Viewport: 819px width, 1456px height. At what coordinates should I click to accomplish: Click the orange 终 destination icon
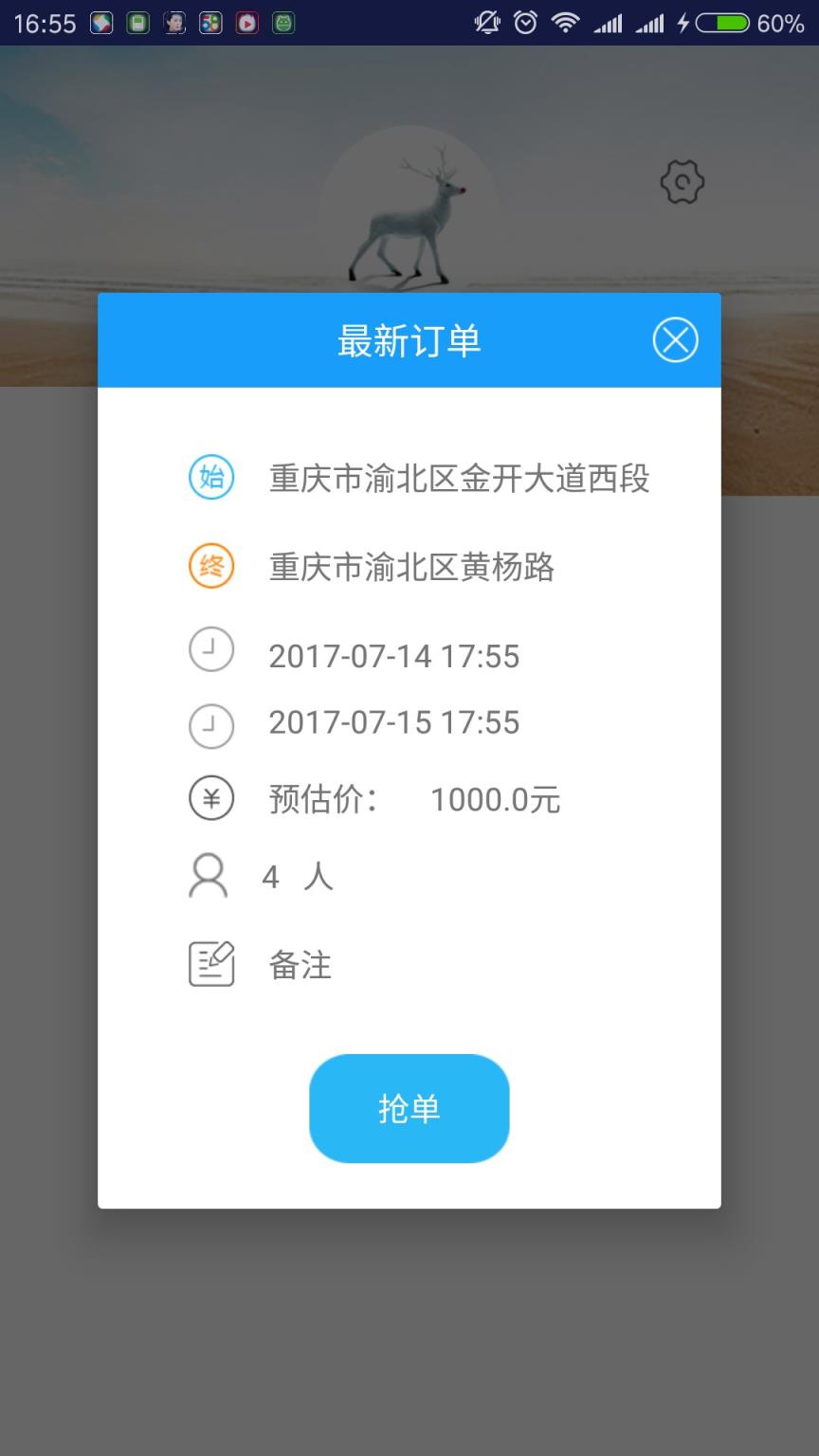click(210, 566)
